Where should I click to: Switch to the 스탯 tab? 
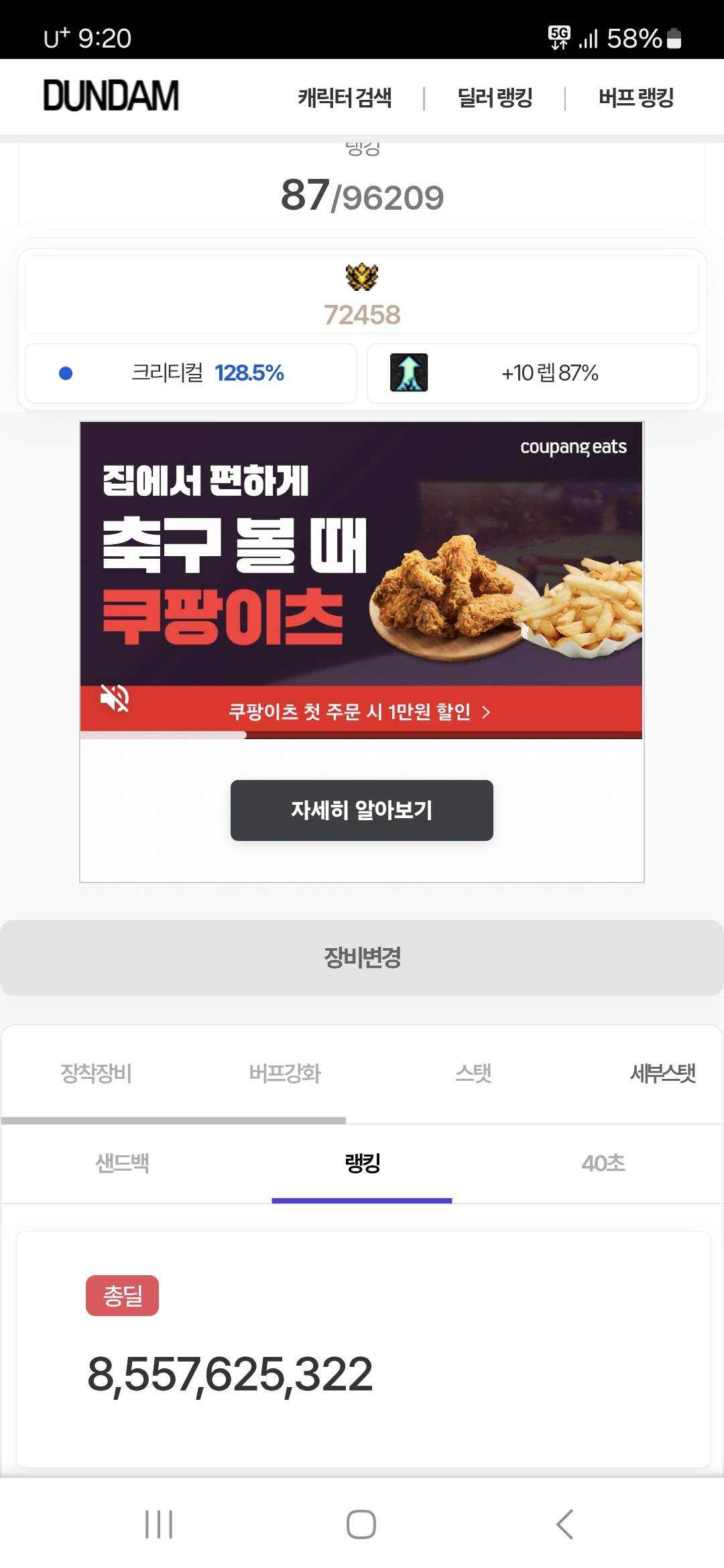(473, 1073)
